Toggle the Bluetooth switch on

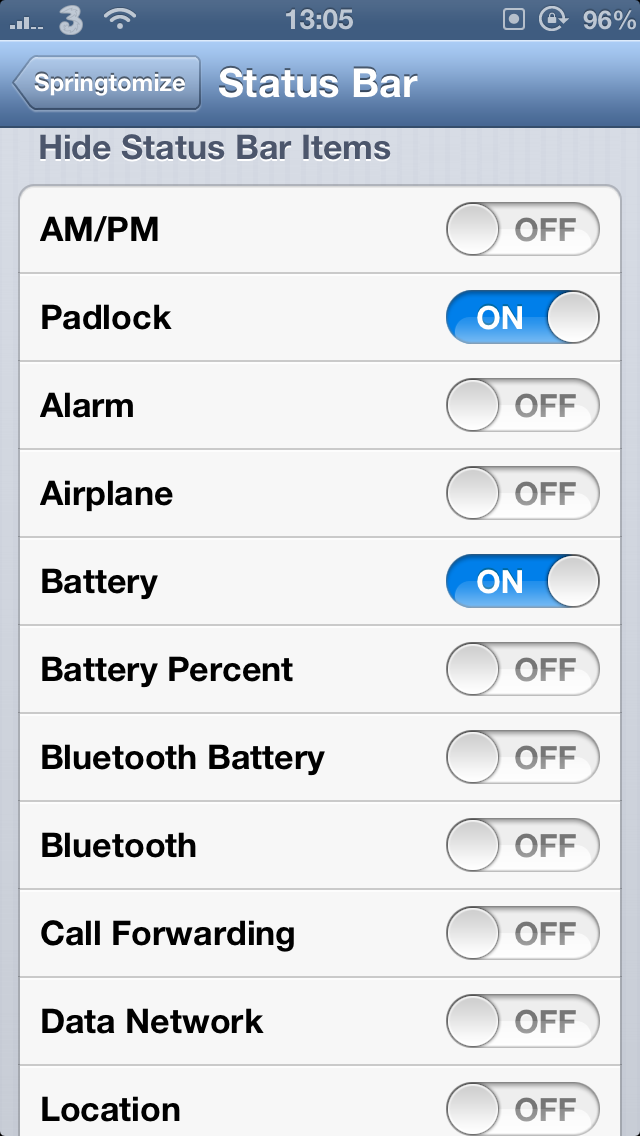point(522,846)
